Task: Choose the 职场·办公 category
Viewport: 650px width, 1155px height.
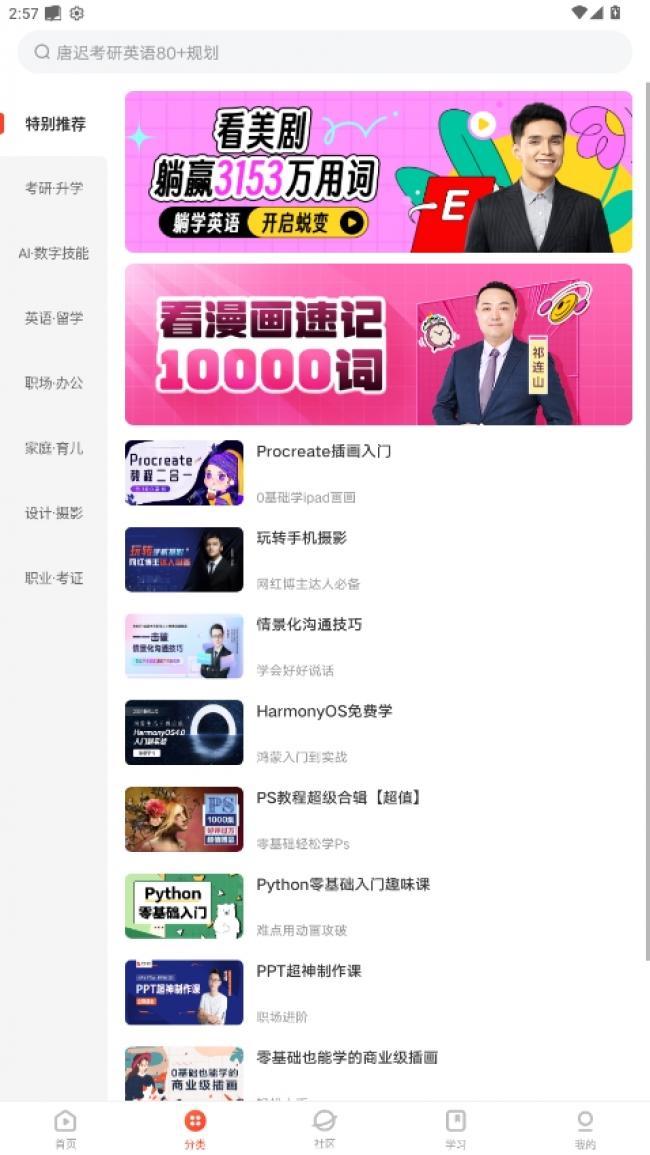Action: point(54,383)
